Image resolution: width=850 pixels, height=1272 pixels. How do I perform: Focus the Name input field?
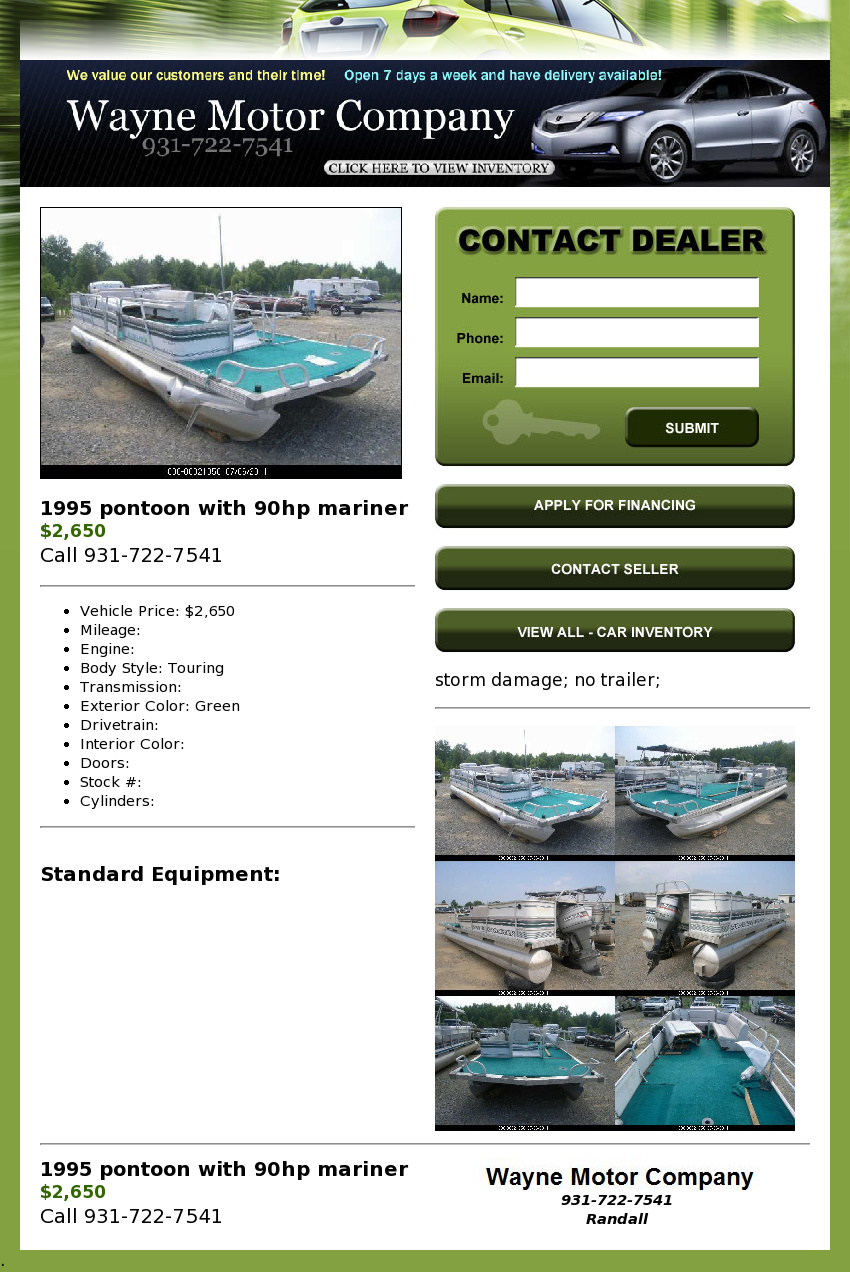coord(637,293)
